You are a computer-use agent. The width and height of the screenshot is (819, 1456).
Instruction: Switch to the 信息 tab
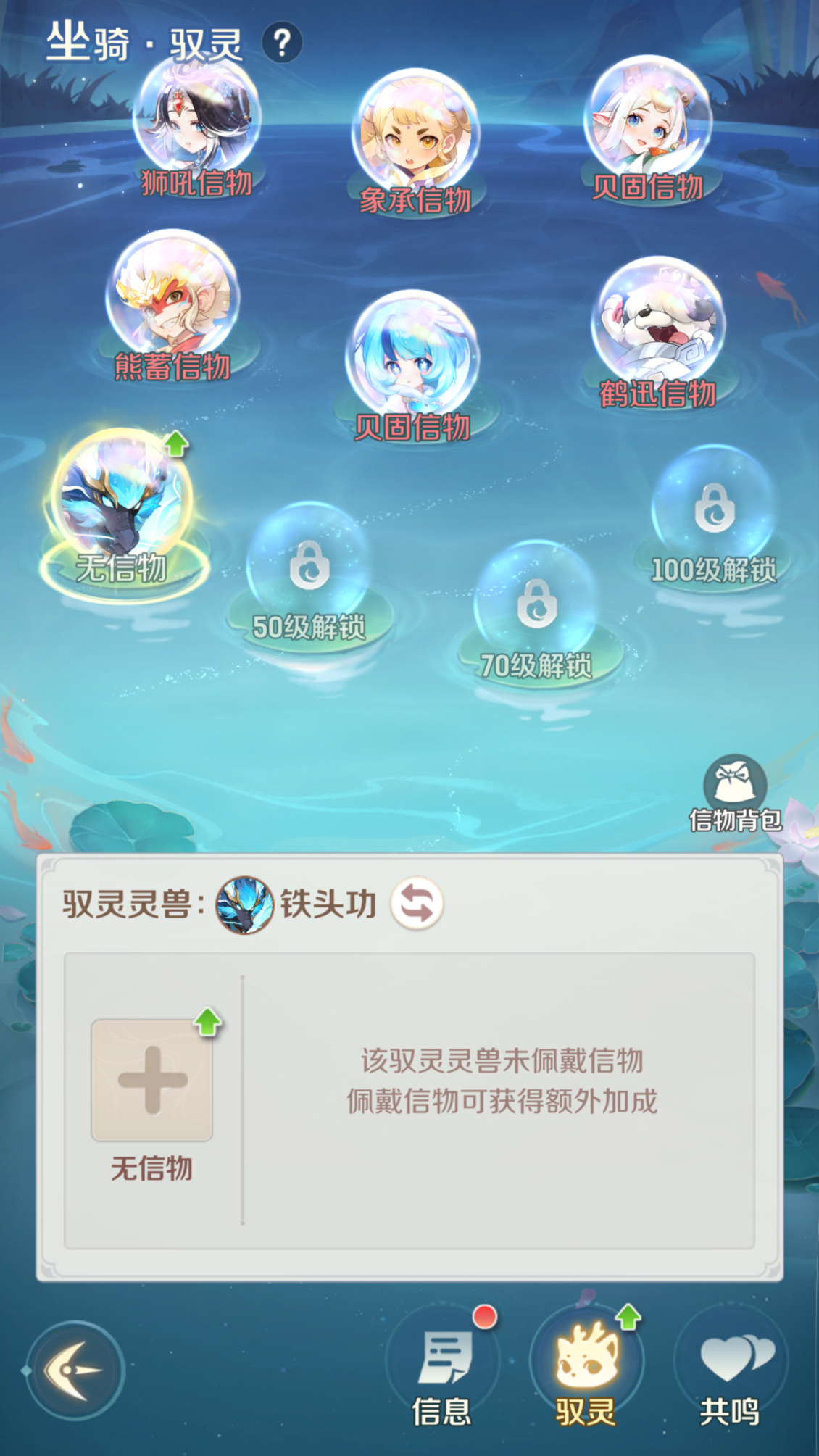click(441, 1369)
